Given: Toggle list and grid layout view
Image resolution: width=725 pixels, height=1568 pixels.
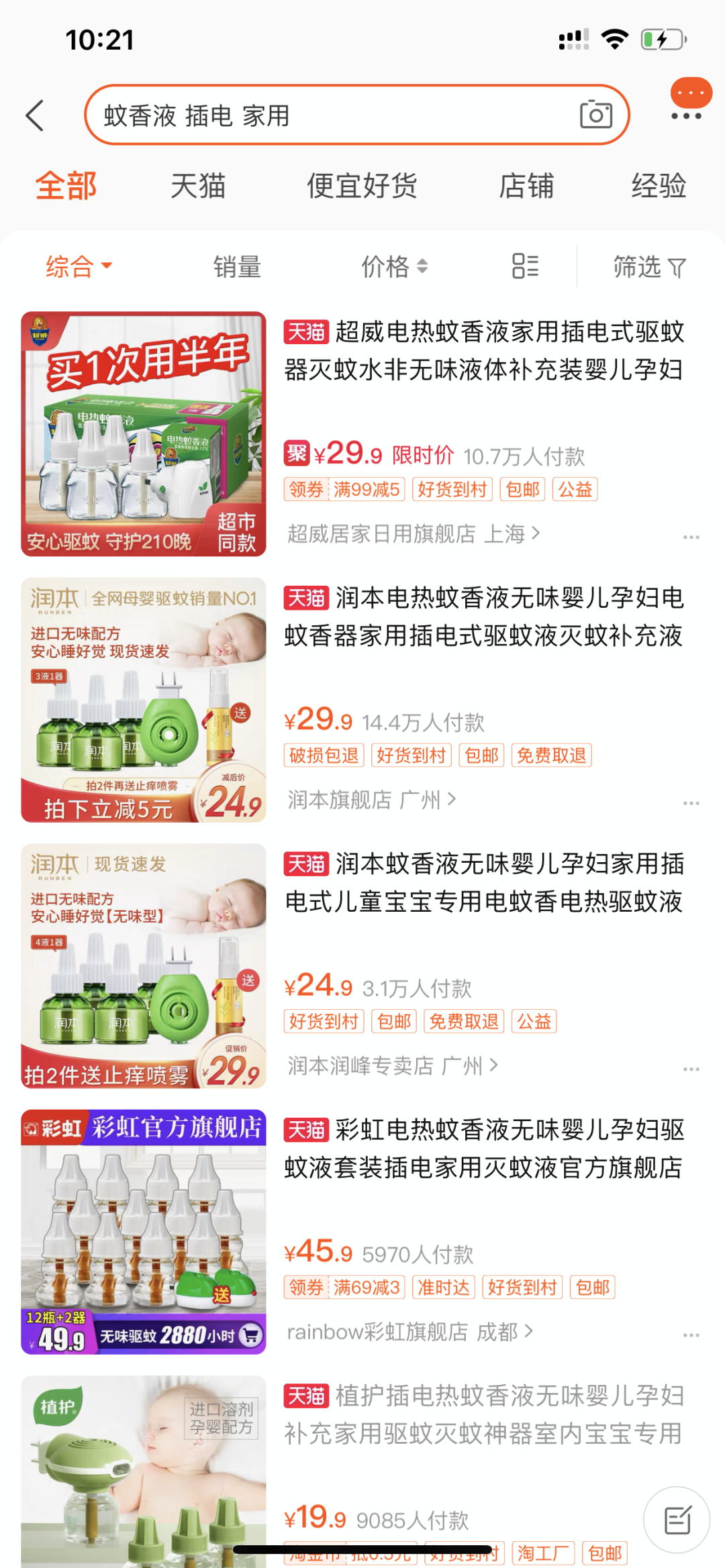Looking at the screenshot, I should 525,266.
